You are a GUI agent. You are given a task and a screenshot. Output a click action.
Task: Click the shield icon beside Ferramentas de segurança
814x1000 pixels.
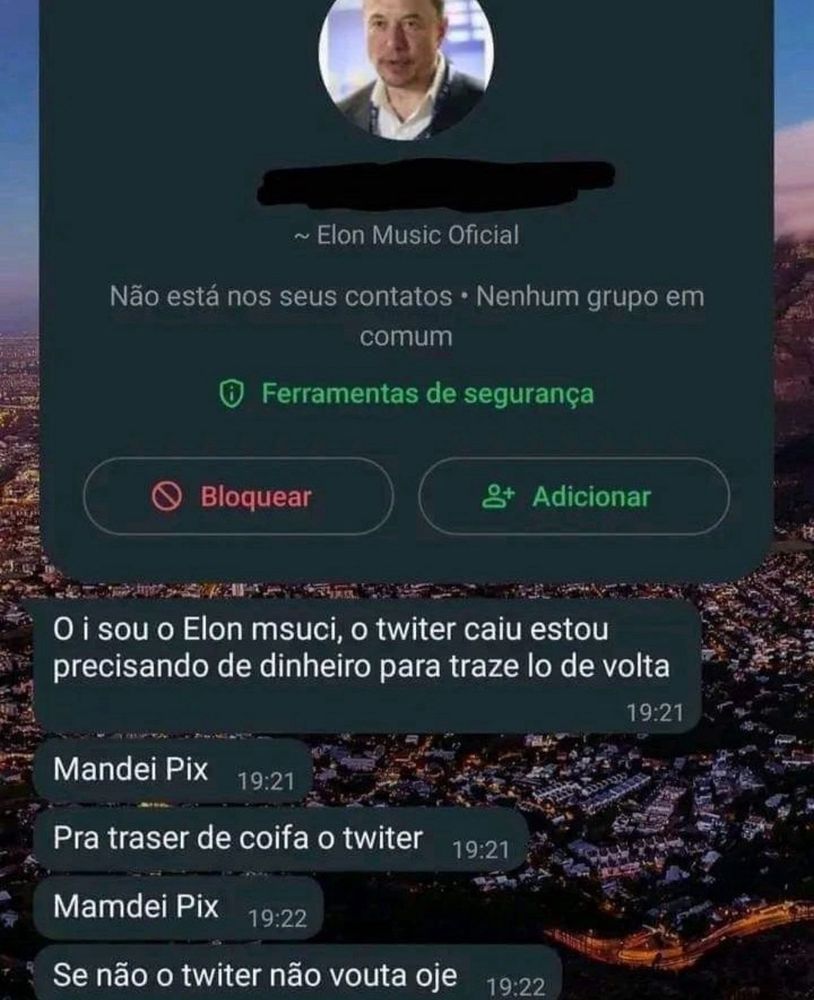point(232,394)
